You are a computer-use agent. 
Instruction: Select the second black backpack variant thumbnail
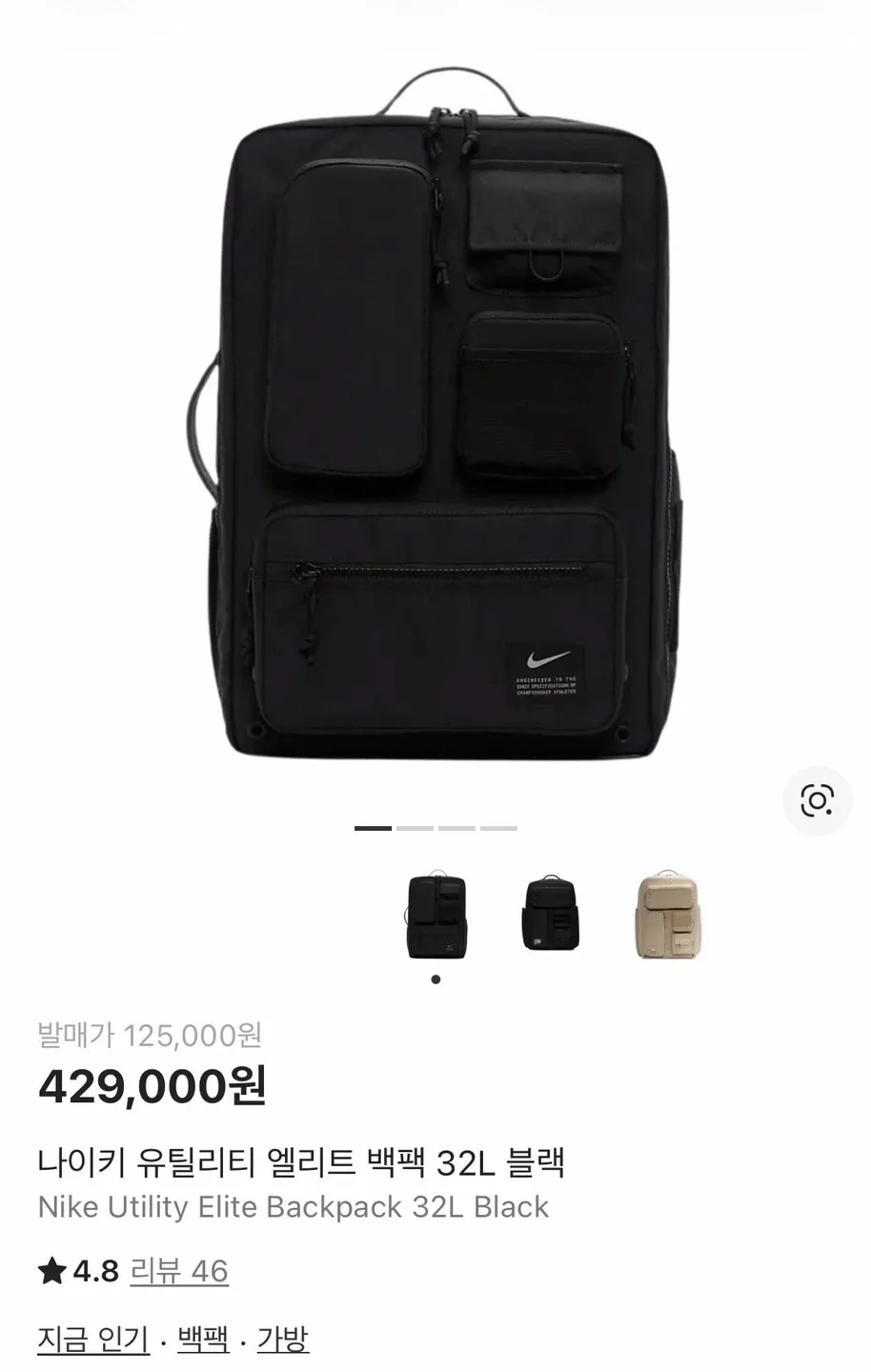point(552,917)
